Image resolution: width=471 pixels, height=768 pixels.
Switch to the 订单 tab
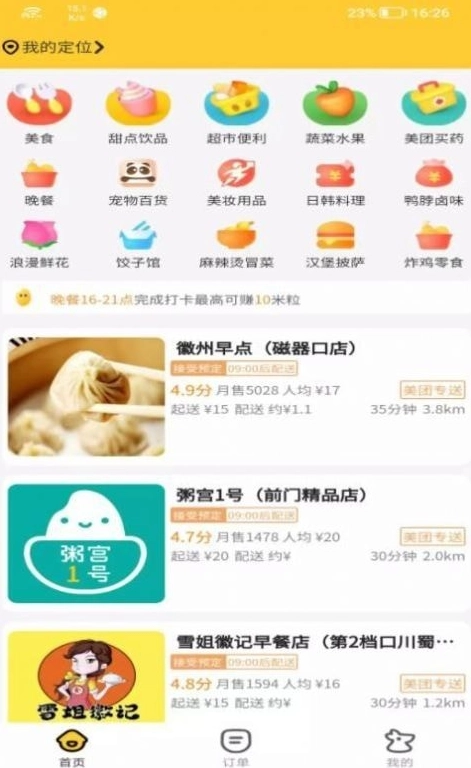click(x=236, y=747)
